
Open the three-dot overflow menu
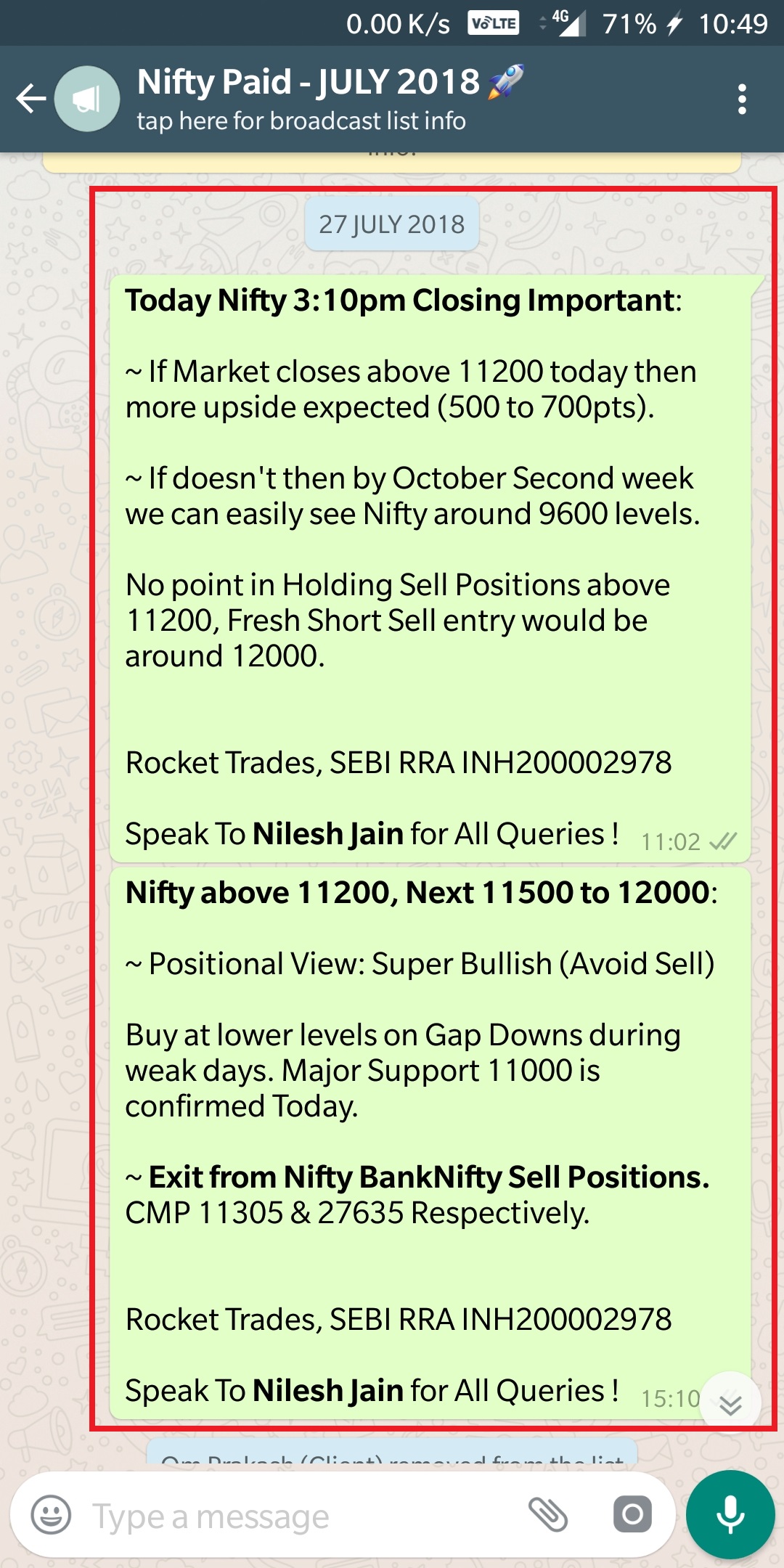(x=741, y=99)
